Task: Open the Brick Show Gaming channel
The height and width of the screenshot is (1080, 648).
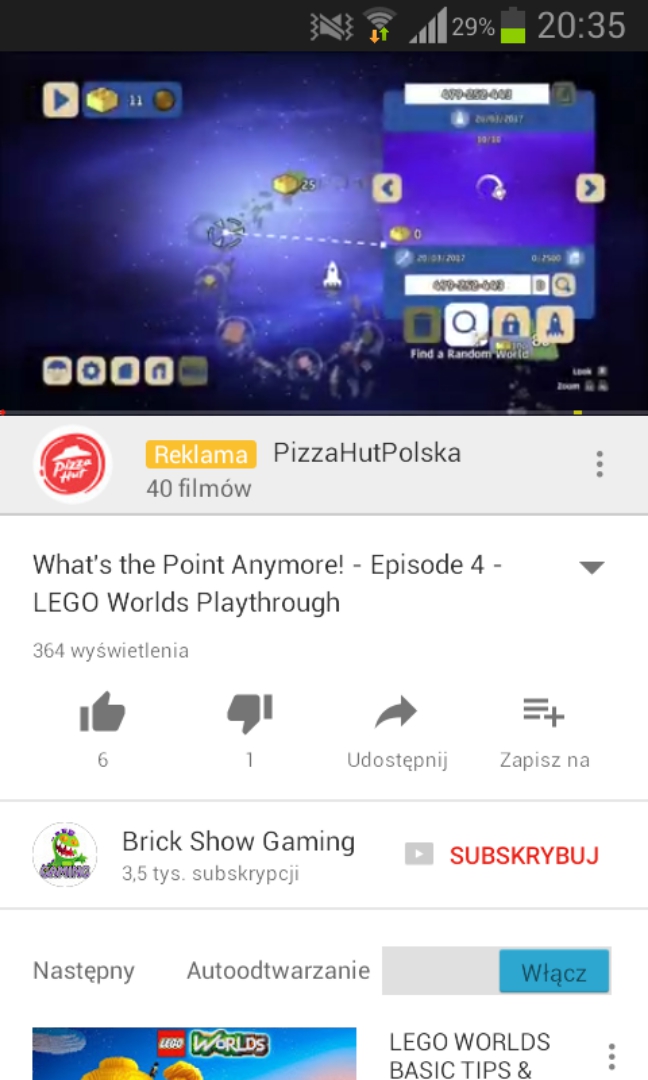Action: [x=238, y=842]
